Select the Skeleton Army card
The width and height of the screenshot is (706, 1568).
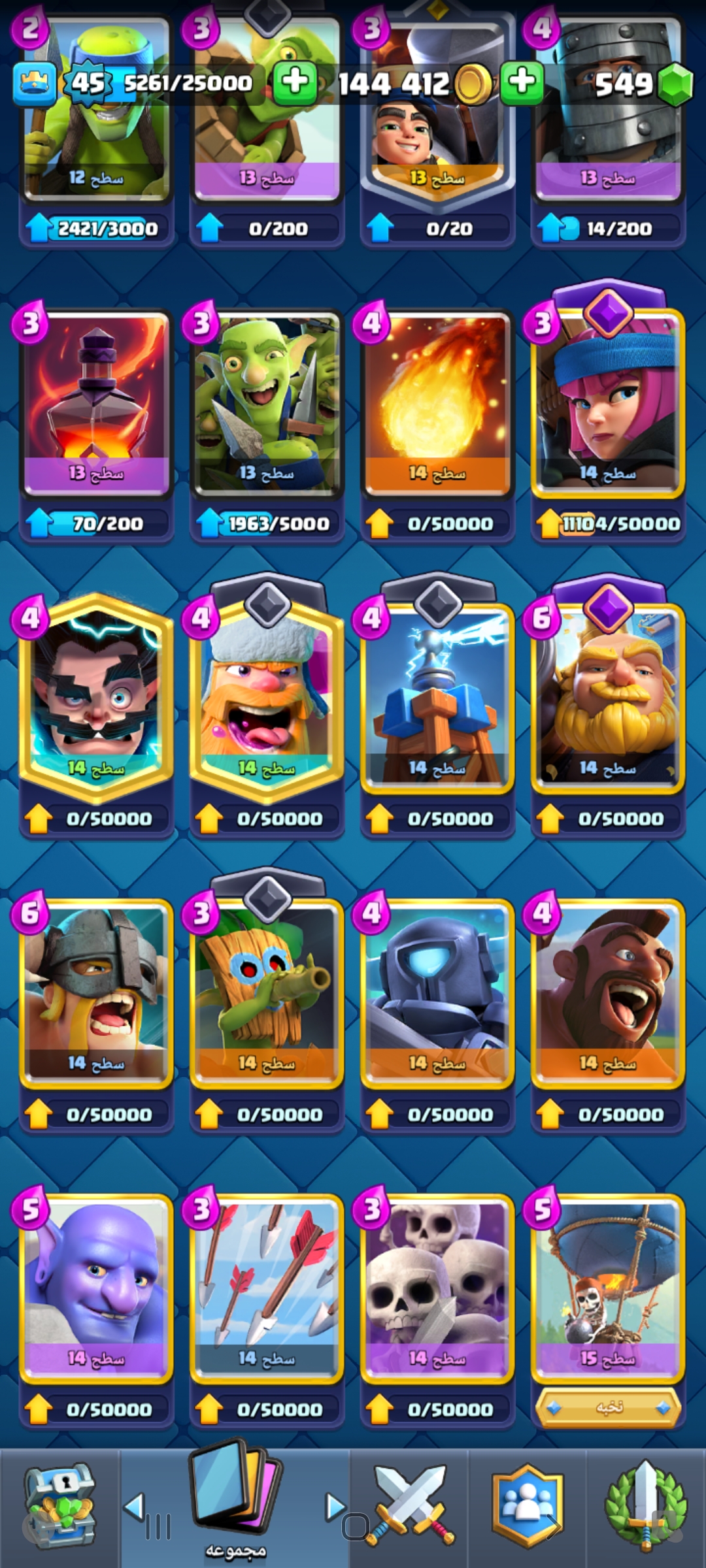(x=437, y=1290)
